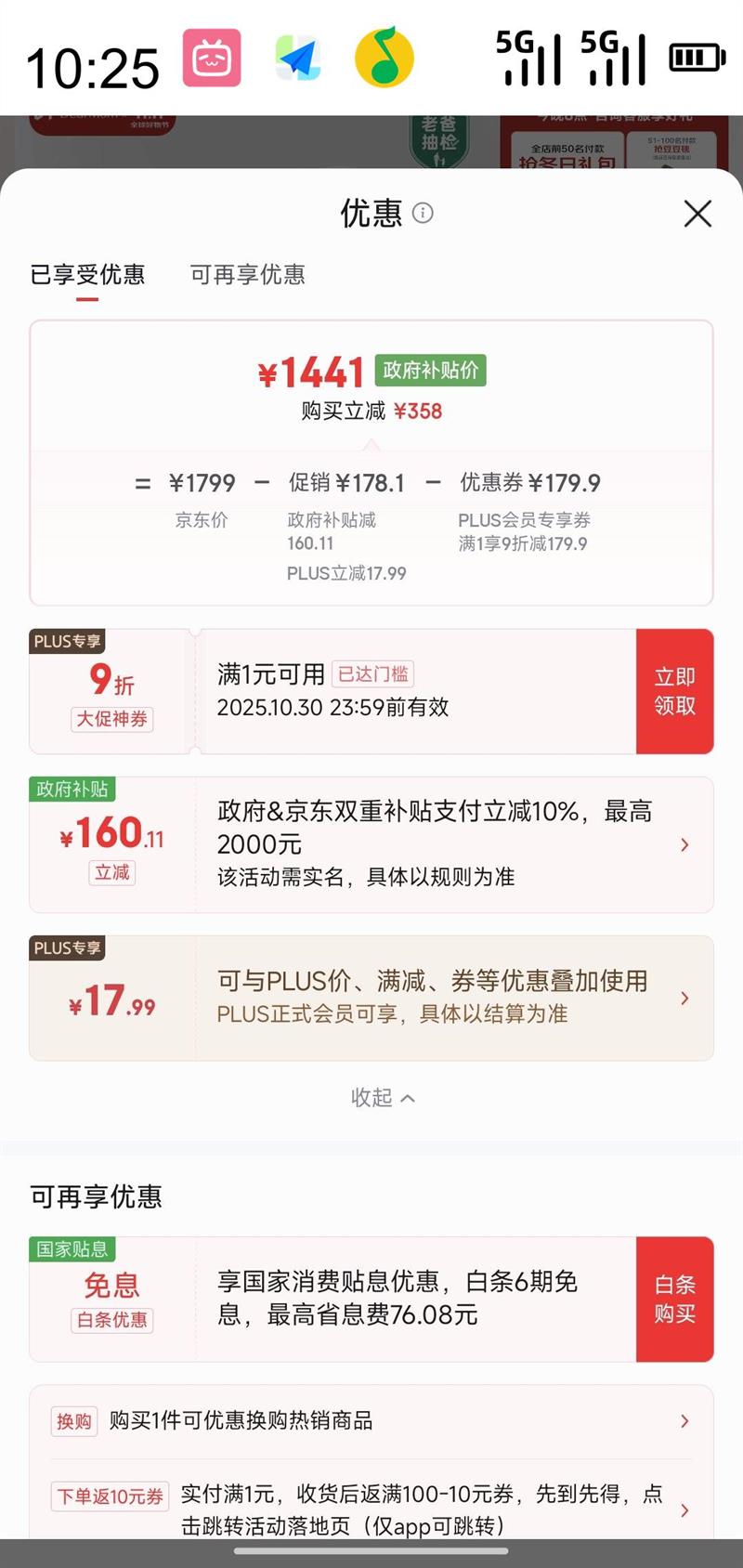This screenshot has width=743, height=1568.
Task: Tap 白条购买 for interest-free installments
Action: [675, 1299]
